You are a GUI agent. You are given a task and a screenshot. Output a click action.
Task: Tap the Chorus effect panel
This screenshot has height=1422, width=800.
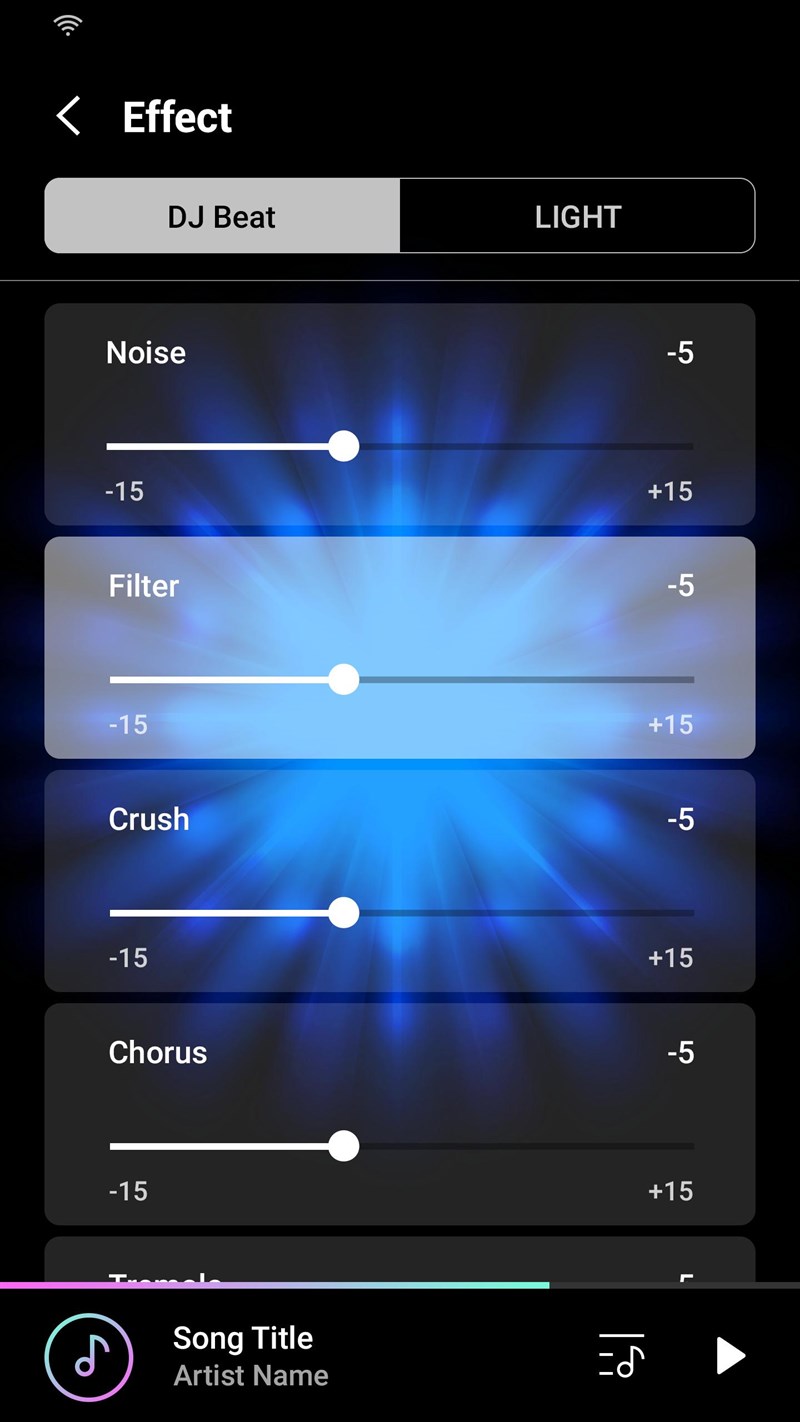(x=400, y=1113)
